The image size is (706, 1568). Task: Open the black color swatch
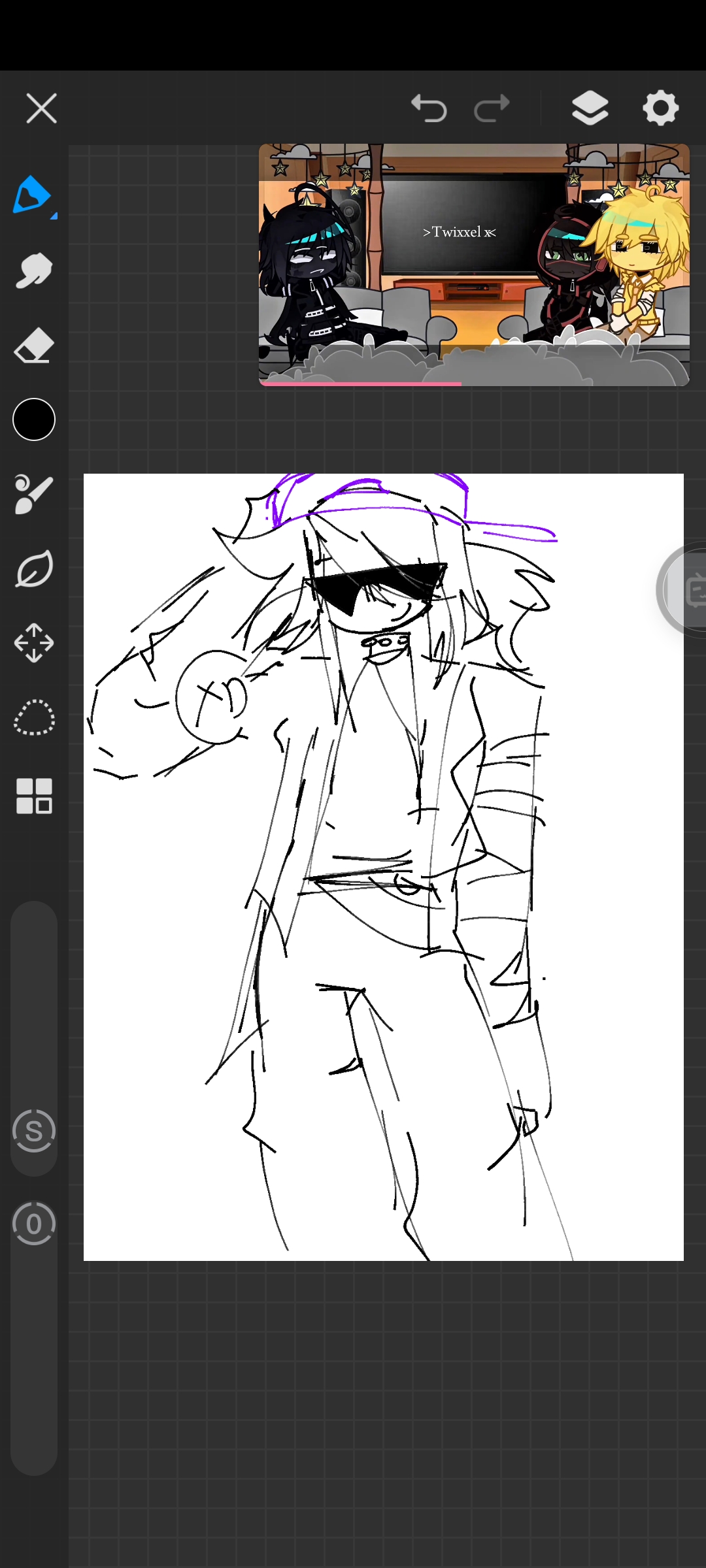point(34,419)
